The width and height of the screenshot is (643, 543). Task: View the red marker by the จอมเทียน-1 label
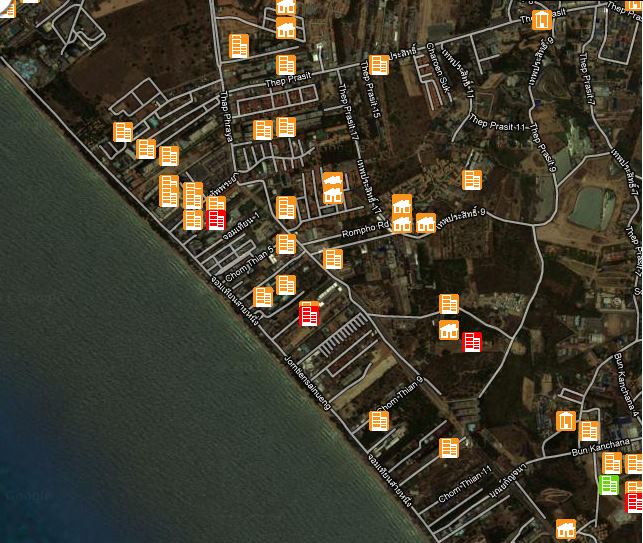coord(215,219)
